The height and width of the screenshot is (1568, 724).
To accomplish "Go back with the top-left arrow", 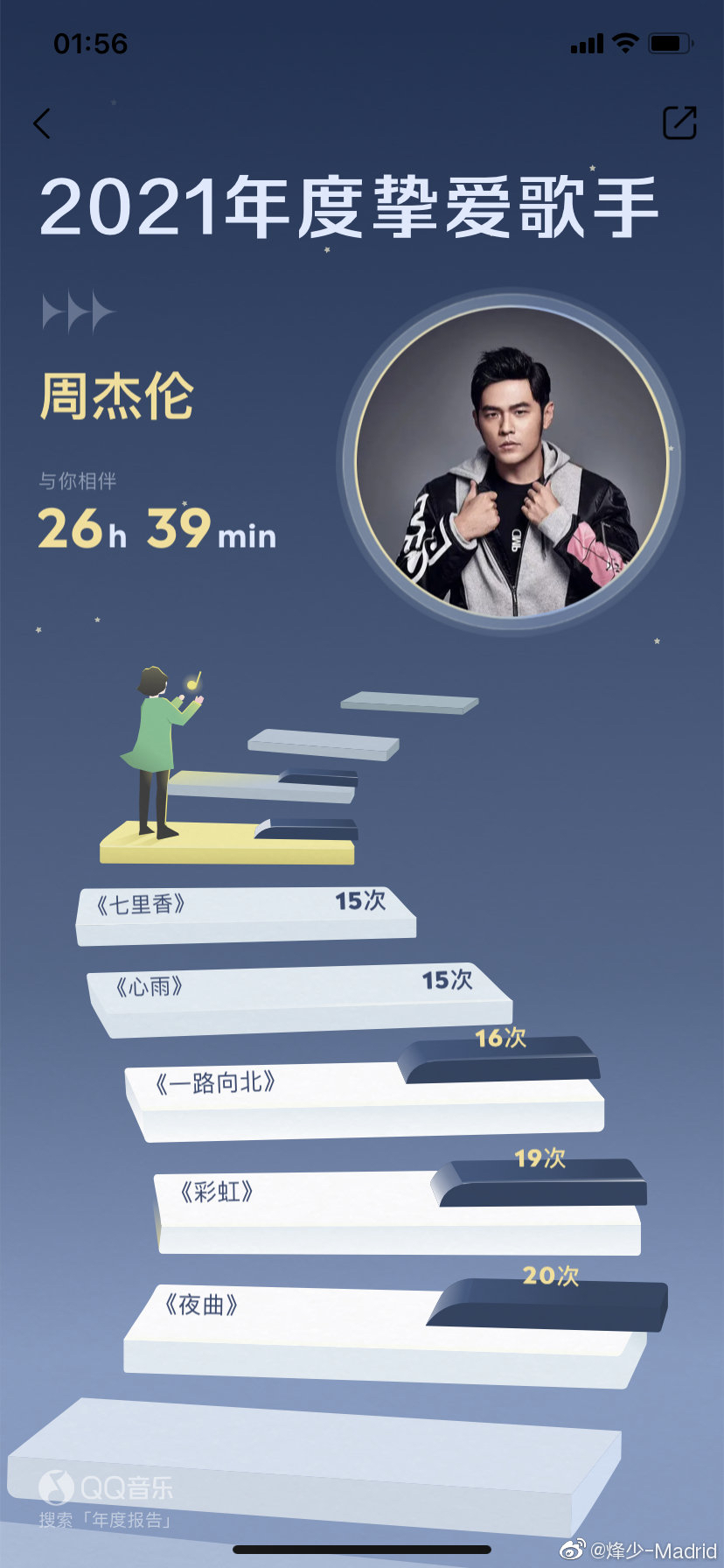I will 42,123.
